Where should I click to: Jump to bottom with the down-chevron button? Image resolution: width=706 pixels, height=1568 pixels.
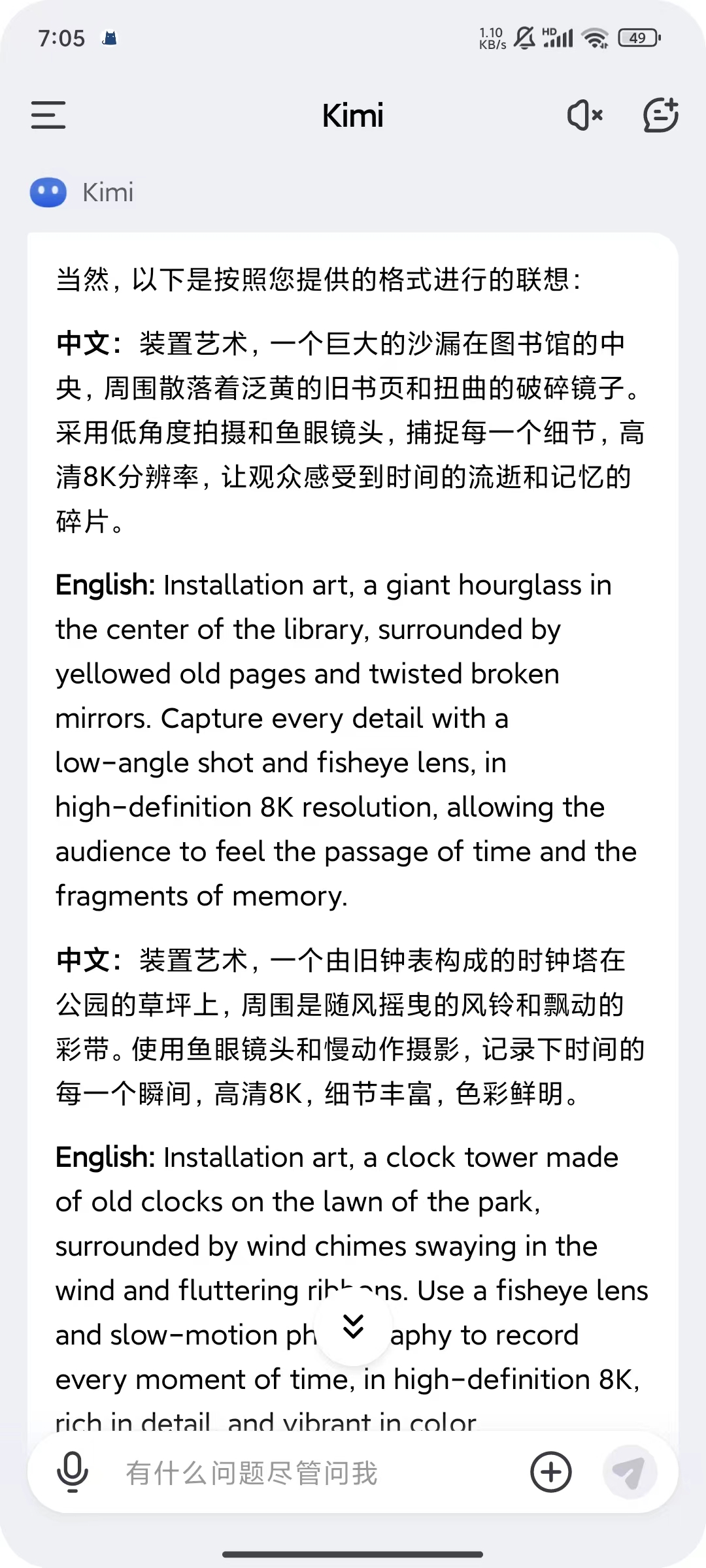pos(353,1327)
